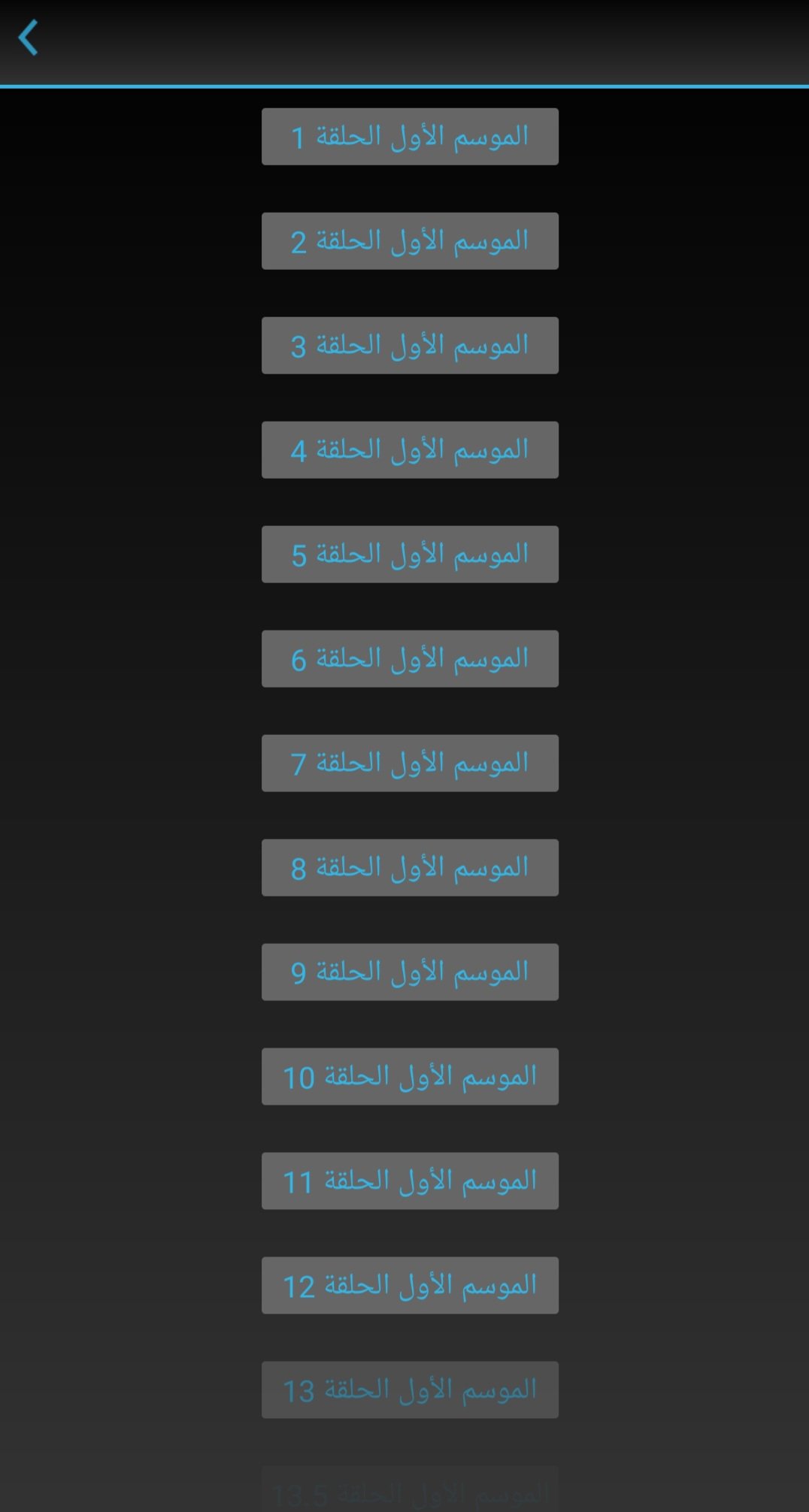Select الموسم الأول الحلقة 12

(x=410, y=1286)
